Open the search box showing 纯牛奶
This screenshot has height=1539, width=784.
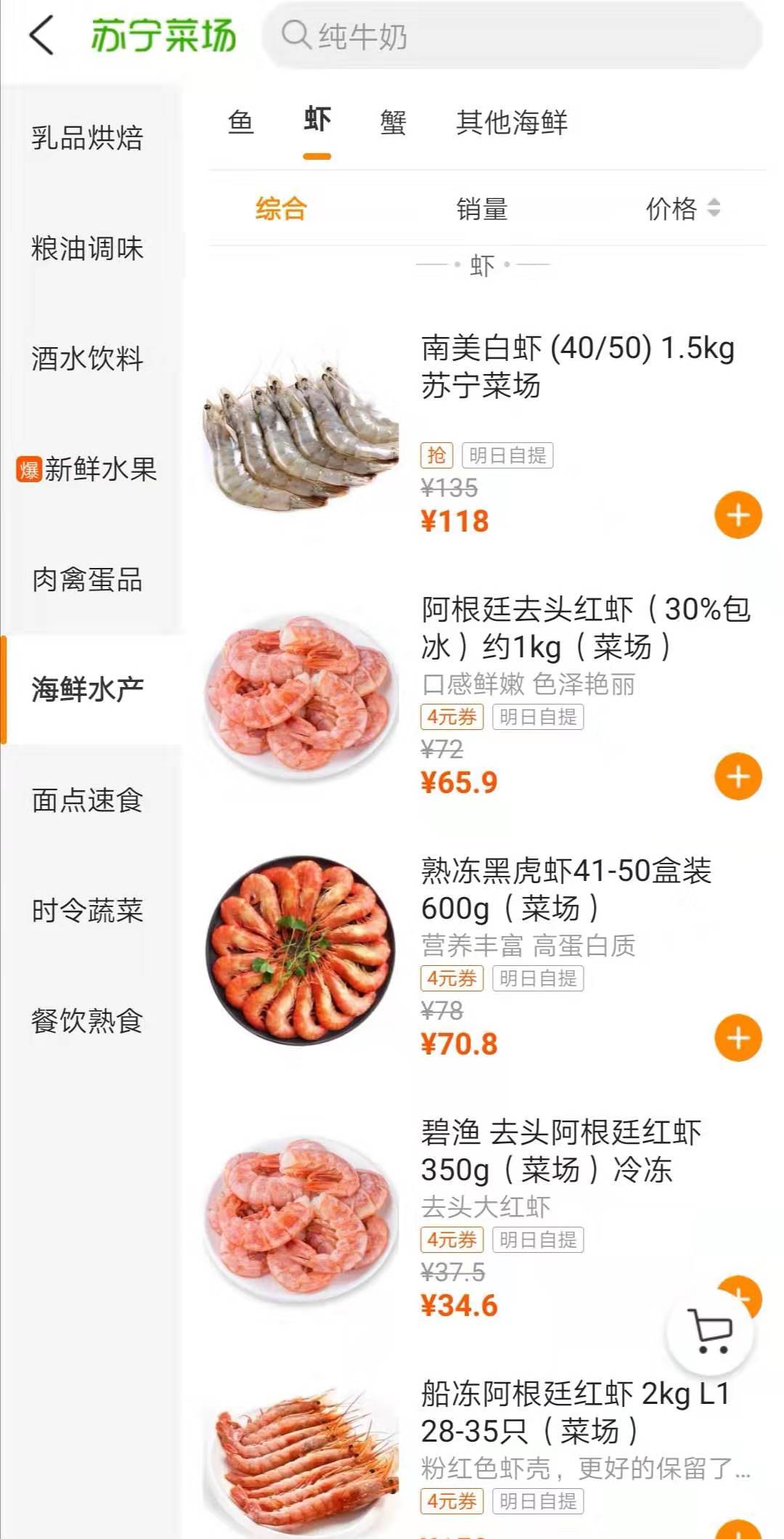pyautogui.click(x=511, y=36)
